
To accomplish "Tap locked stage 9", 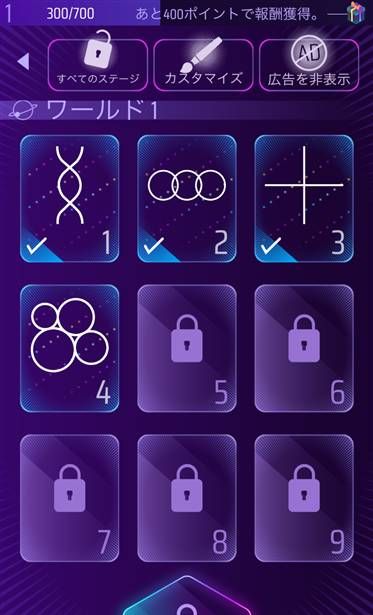I will [x=304, y=498].
